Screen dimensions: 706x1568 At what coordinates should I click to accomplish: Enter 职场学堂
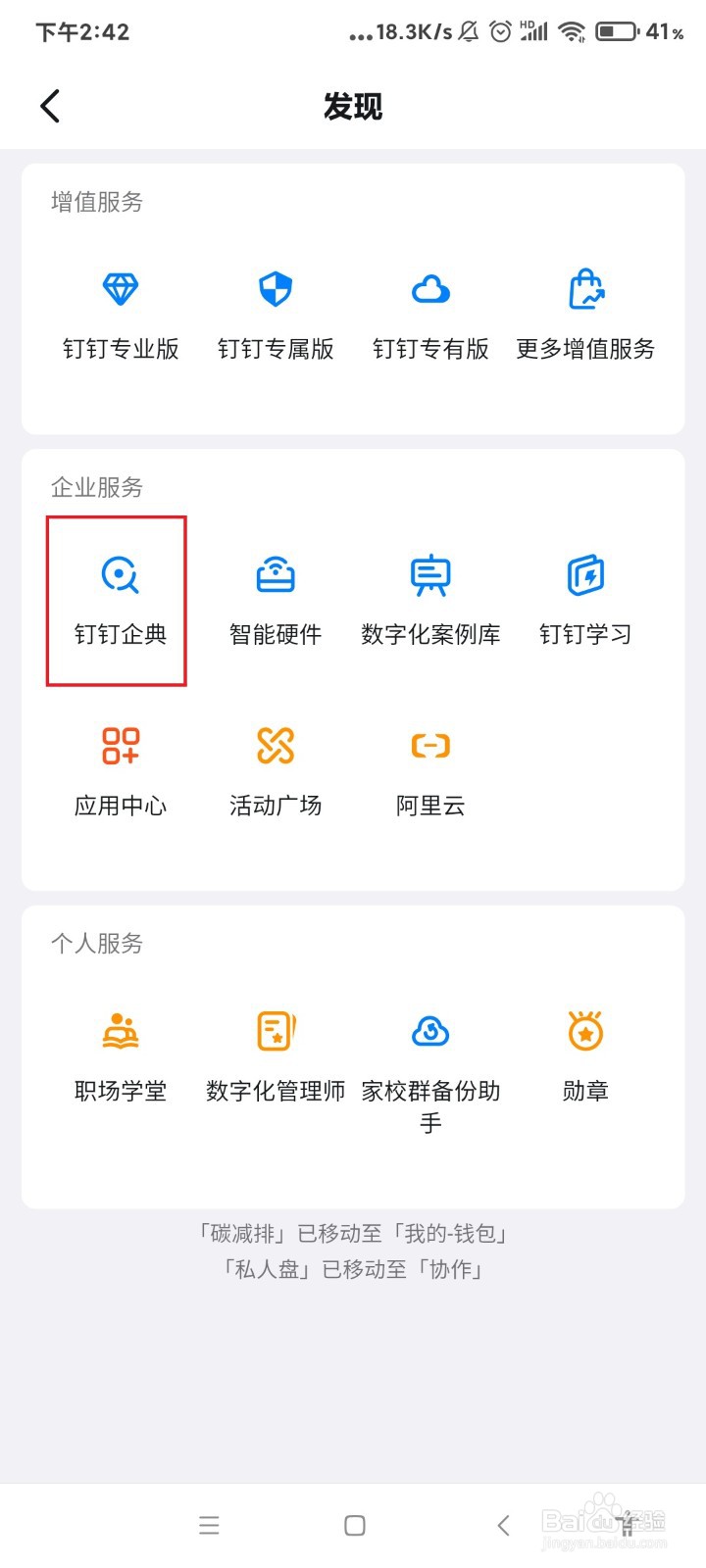(x=121, y=1056)
